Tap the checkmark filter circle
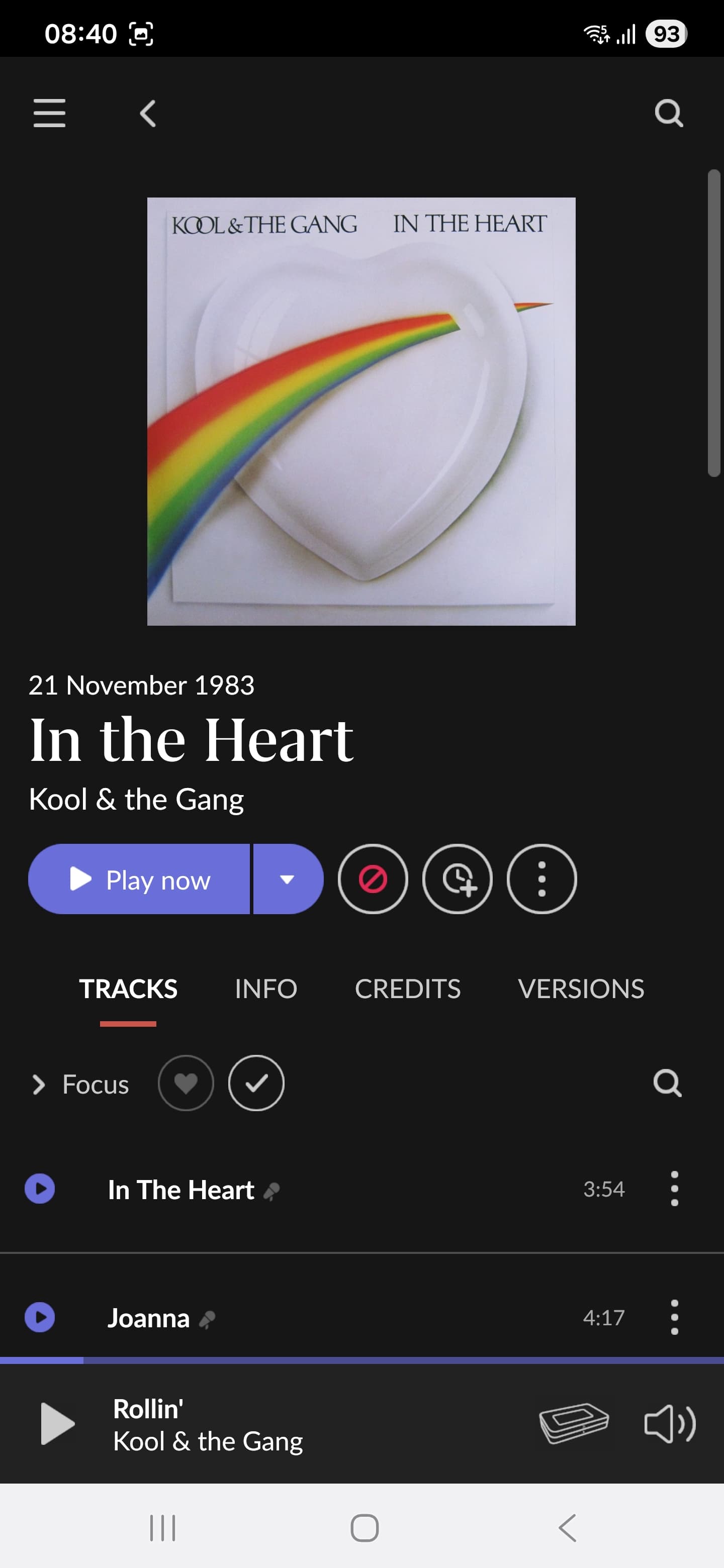 point(256,1083)
